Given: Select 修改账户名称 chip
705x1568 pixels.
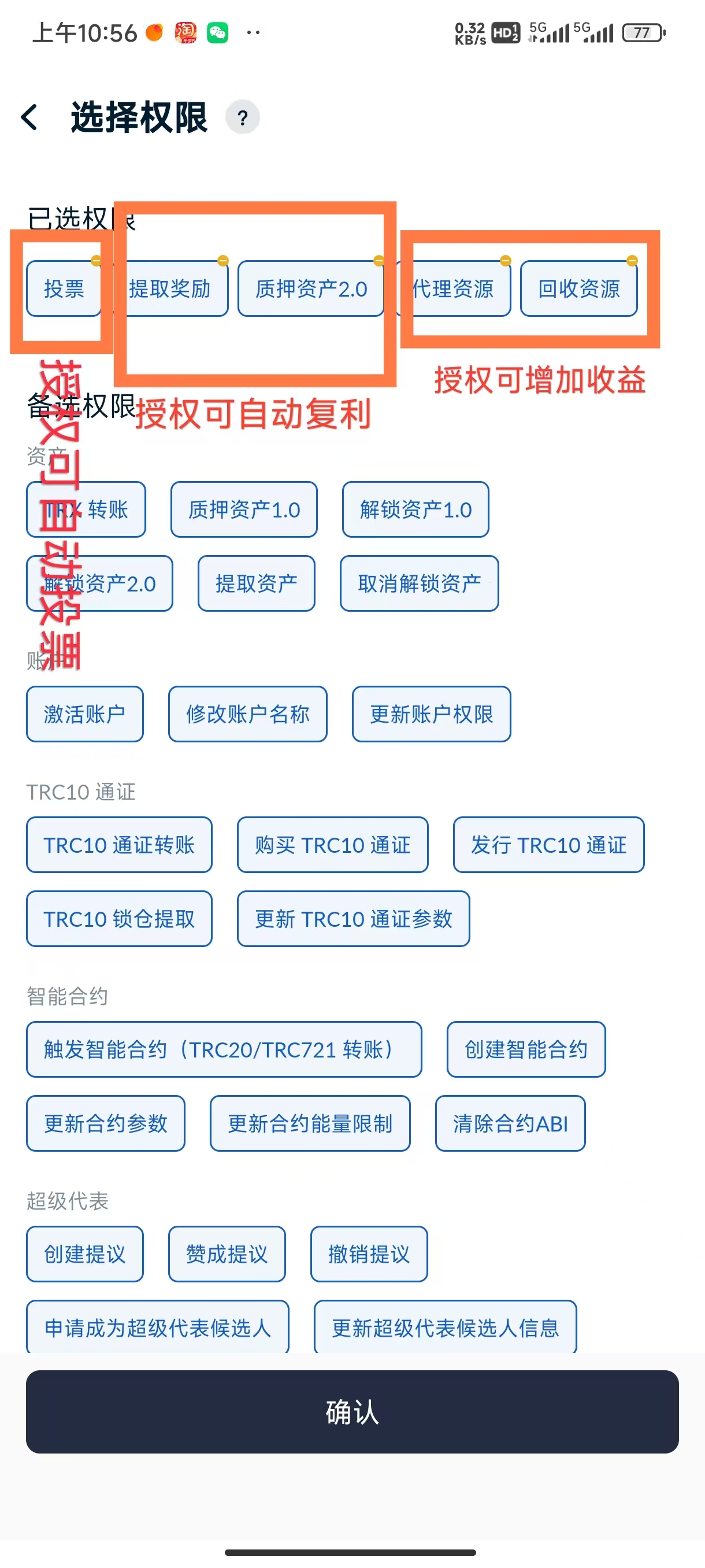Looking at the screenshot, I should tap(247, 714).
